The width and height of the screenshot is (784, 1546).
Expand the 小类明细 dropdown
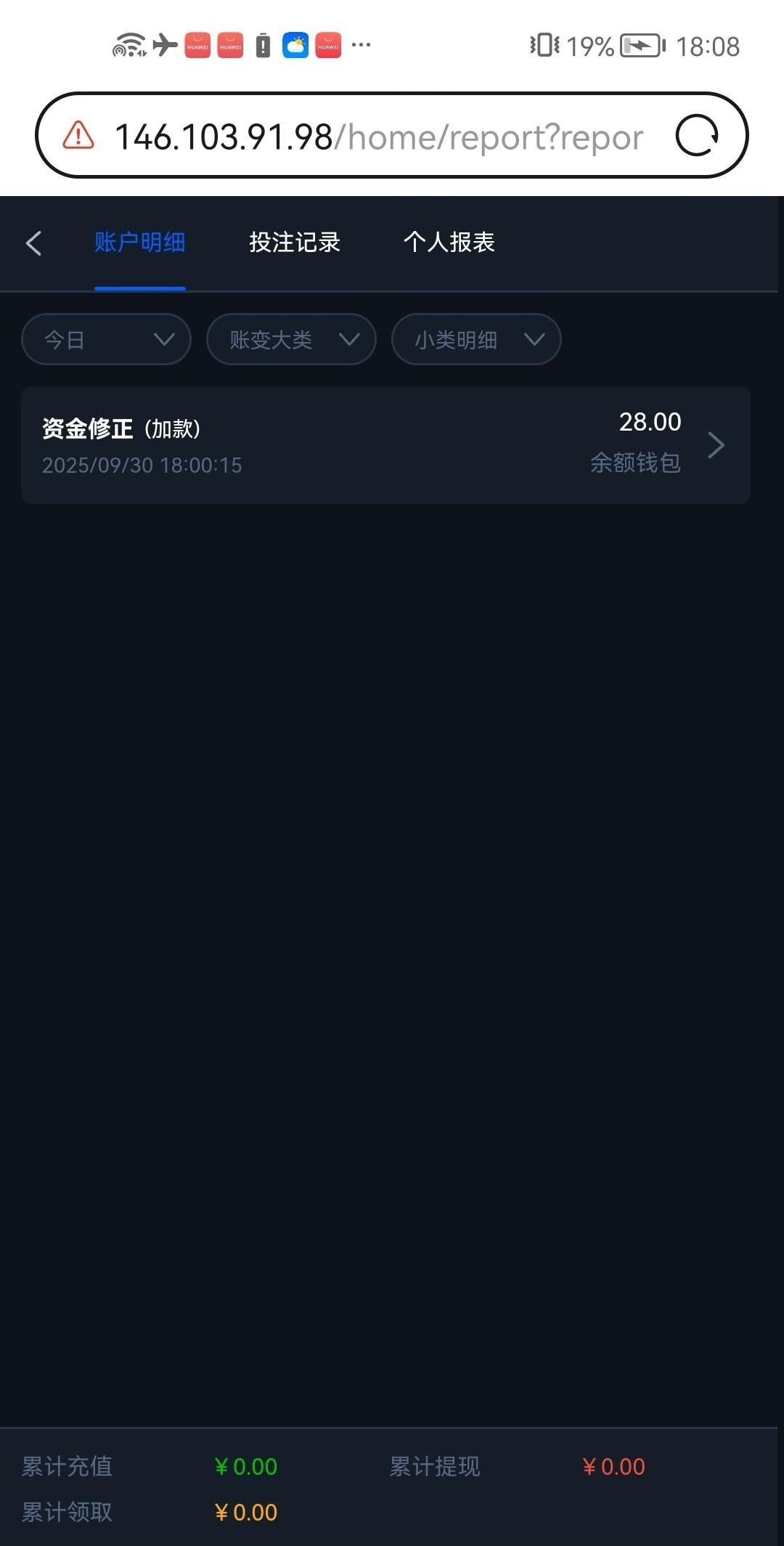476,339
